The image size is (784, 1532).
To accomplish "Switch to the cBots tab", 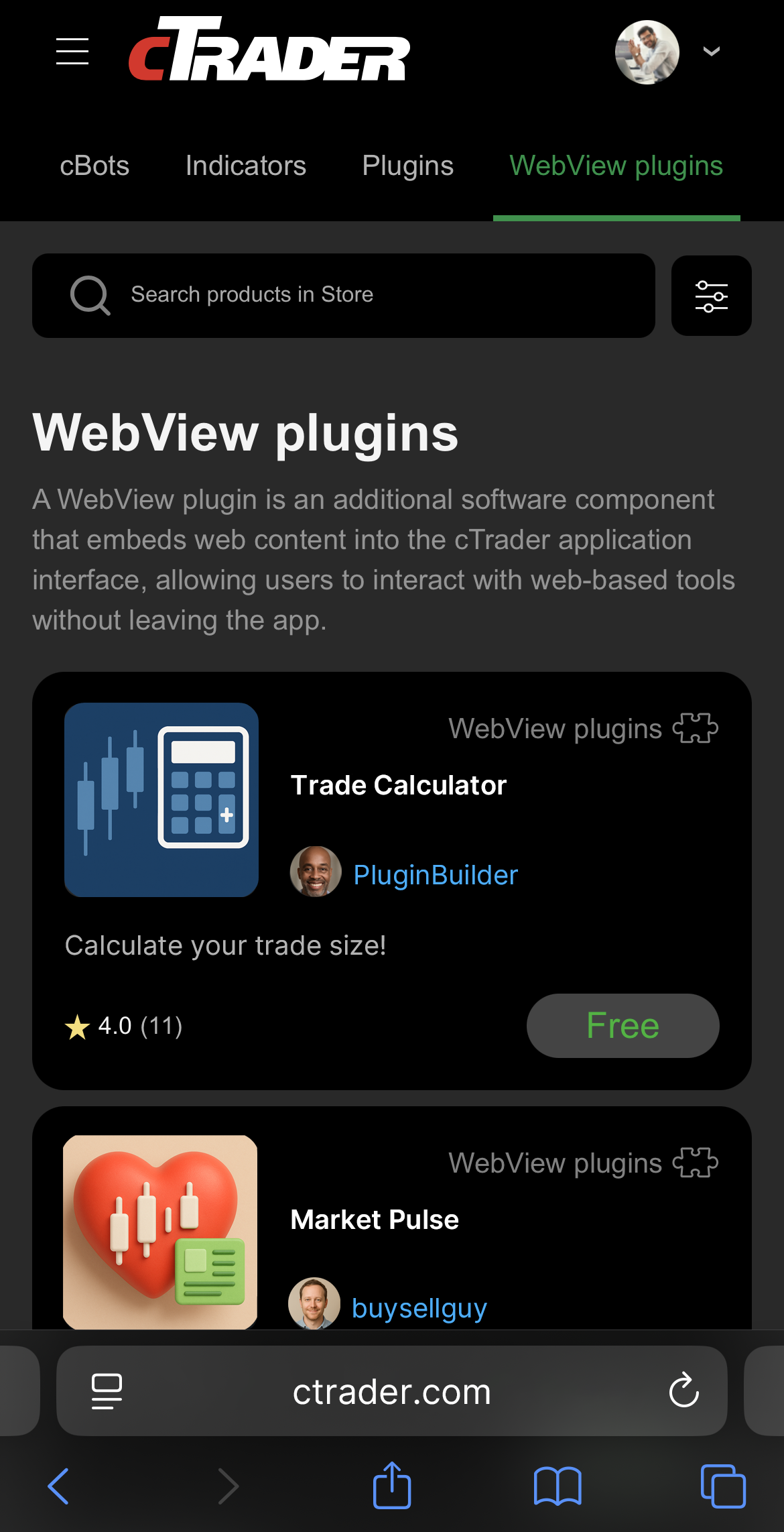I will tap(94, 166).
